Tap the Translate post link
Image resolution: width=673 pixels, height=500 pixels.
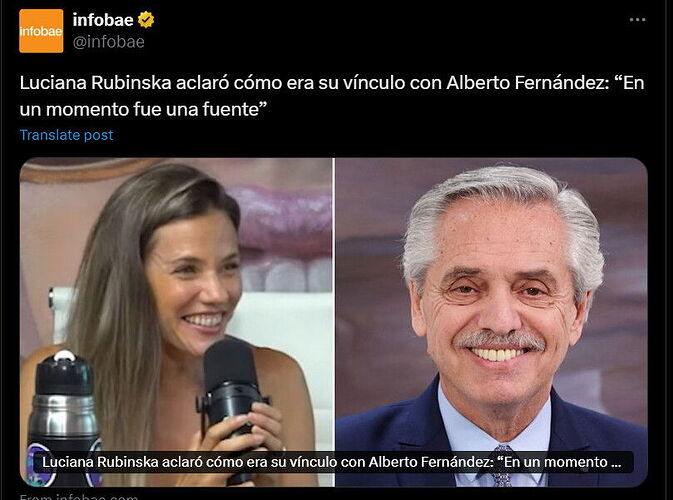pos(66,135)
